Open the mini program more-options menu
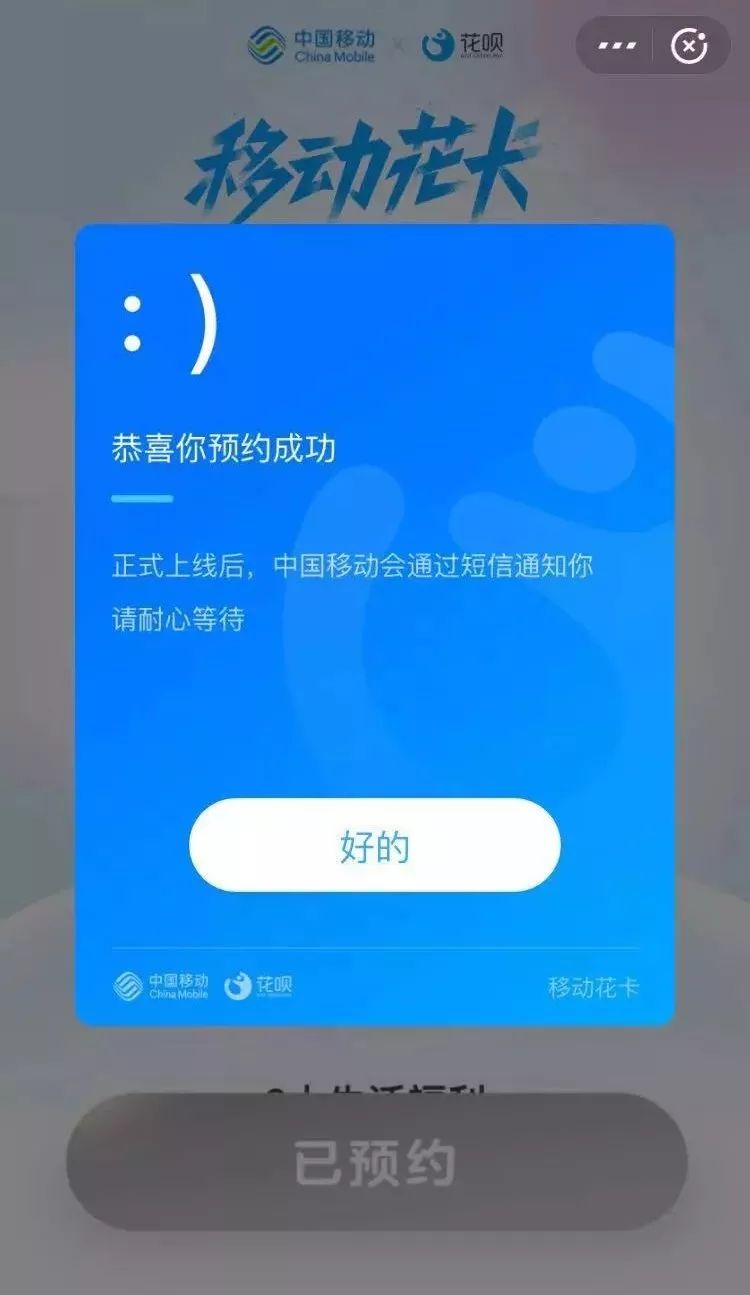 (x=617, y=46)
